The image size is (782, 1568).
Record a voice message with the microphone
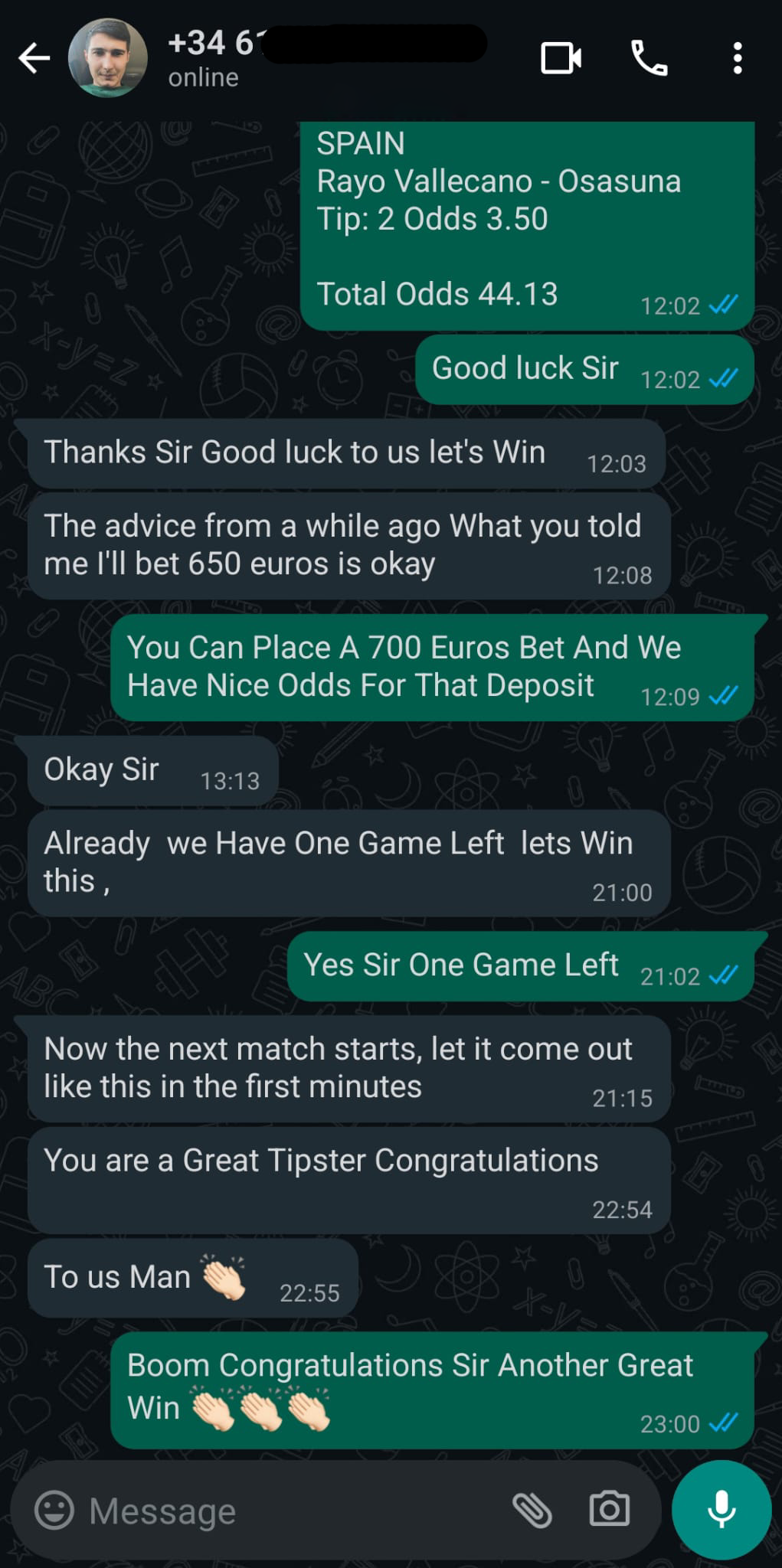[721, 1509]
